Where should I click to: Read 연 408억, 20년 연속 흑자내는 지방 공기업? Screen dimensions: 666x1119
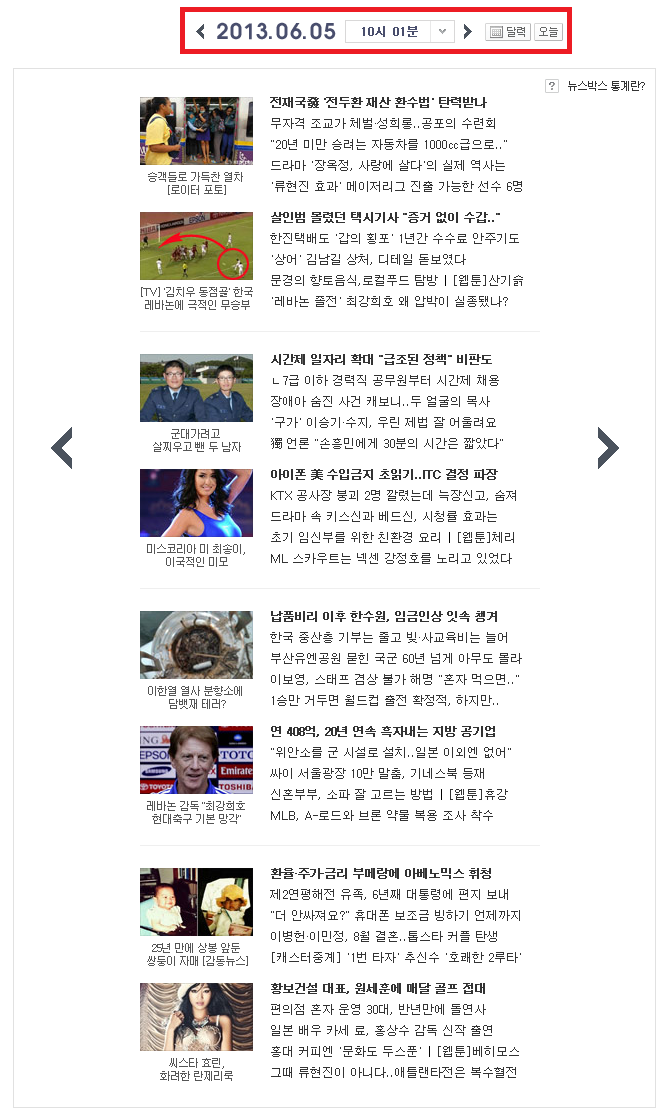[382, 731]
